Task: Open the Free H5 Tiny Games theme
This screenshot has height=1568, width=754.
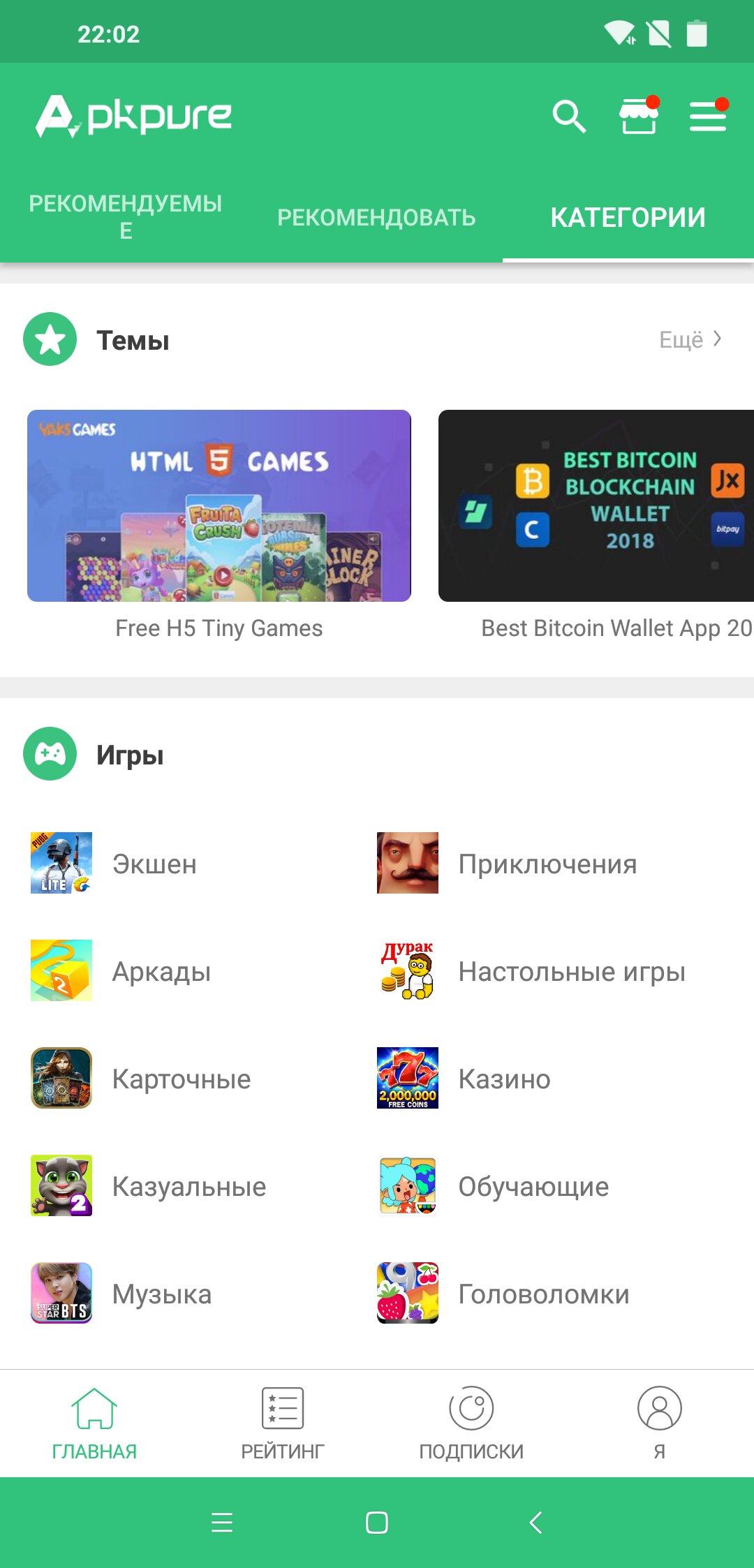Action: 219,506
